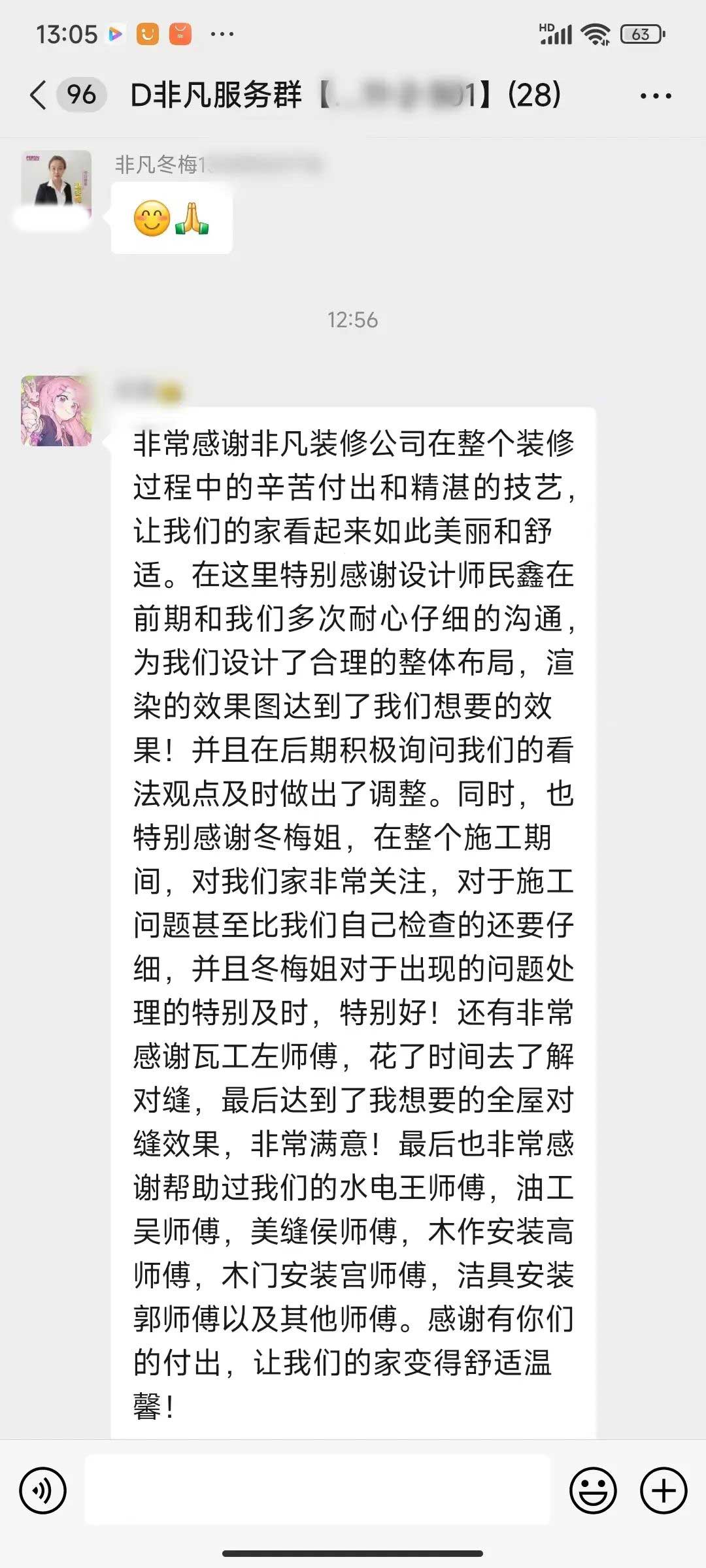Viewport: 706px width, 1568px height.
Task: Open the emoji sticker panel
Action: tap(593, 1490)
